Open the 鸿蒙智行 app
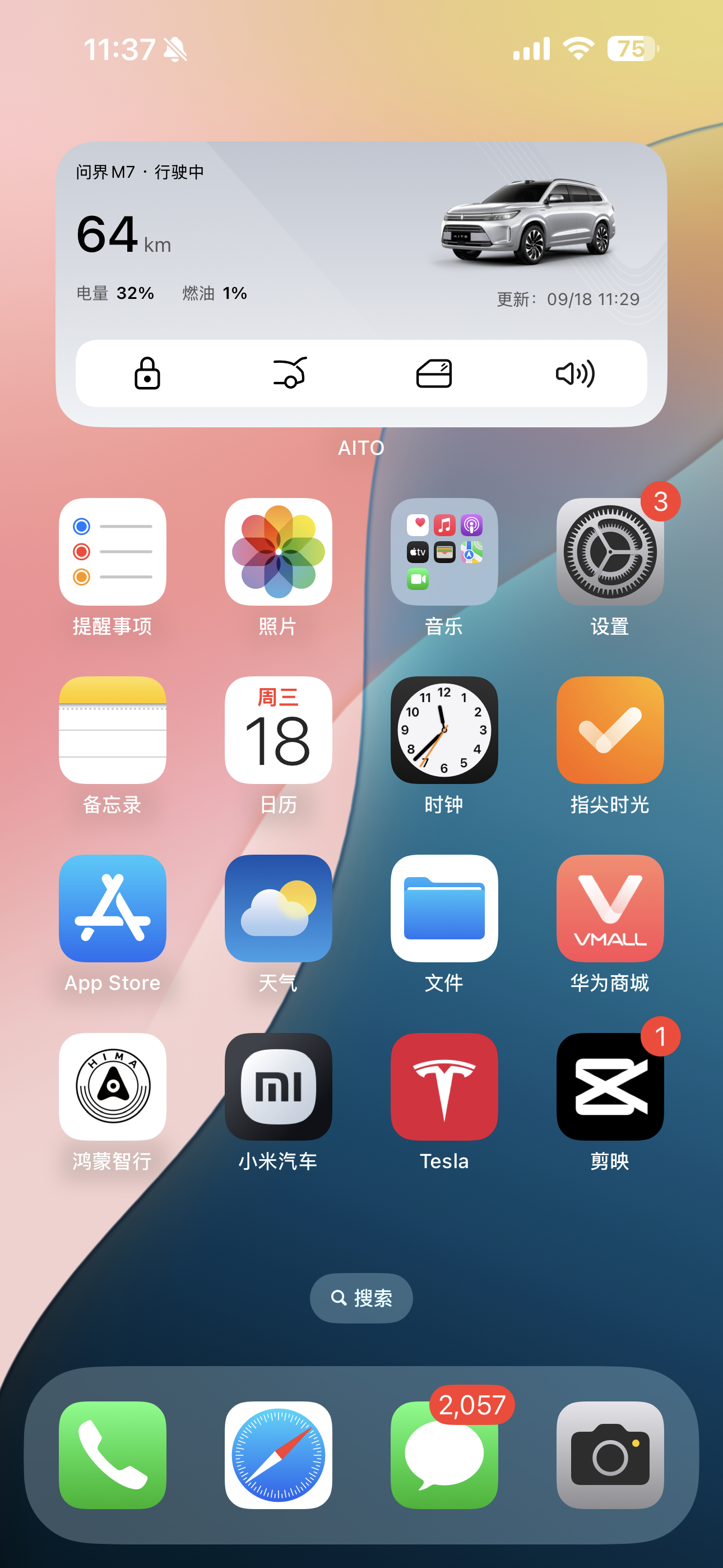Screen dimensions: 723x1568 [x=112, y=1087]
